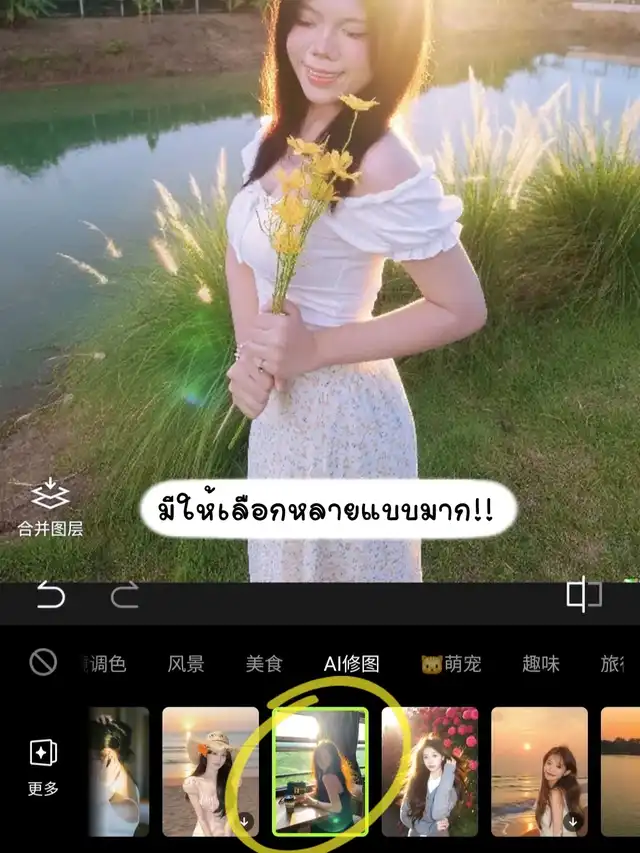Switch to the 趣味 filter category
Image resolution: width=640 pixels, height=853 pixels.
[544, 663]
